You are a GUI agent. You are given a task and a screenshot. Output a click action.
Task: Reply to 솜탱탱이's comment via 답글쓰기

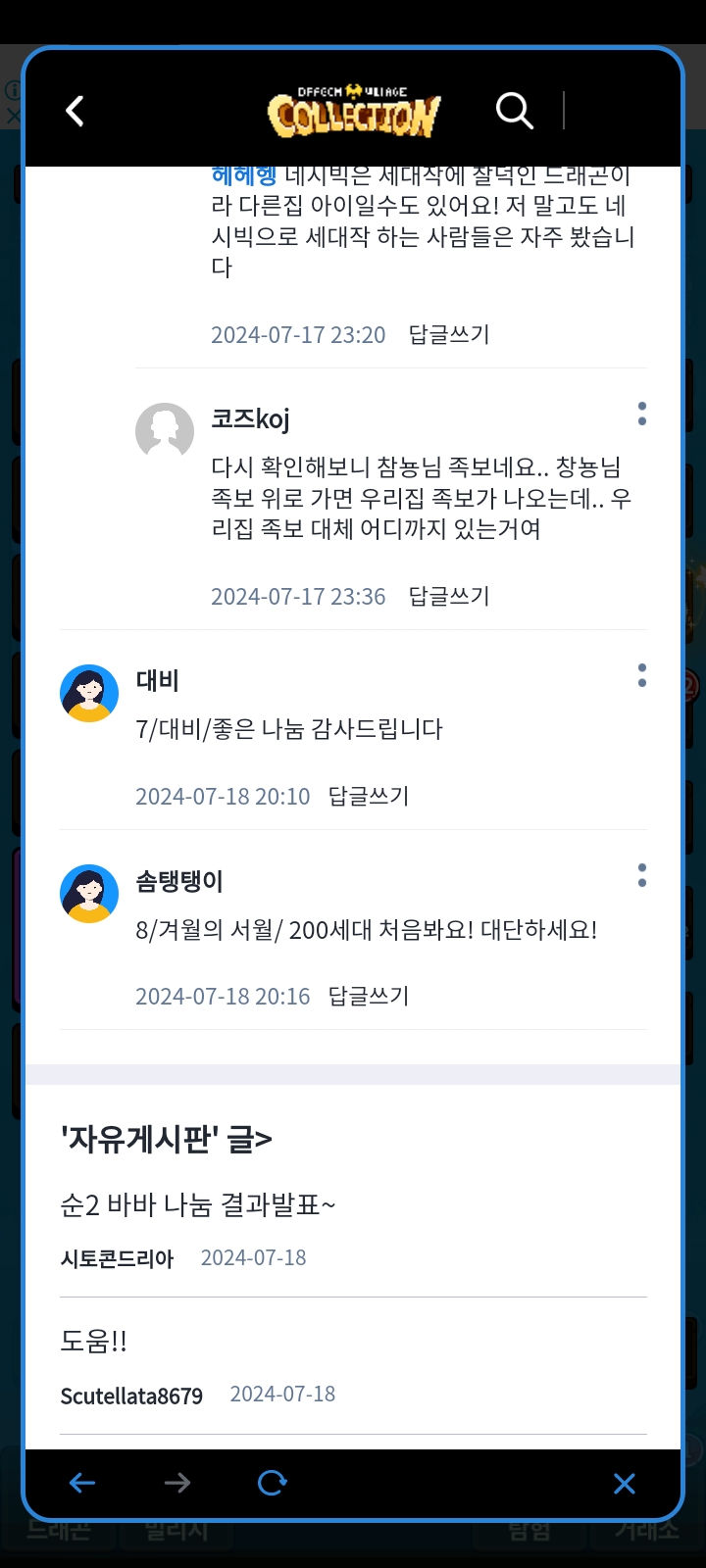[369, 996]
